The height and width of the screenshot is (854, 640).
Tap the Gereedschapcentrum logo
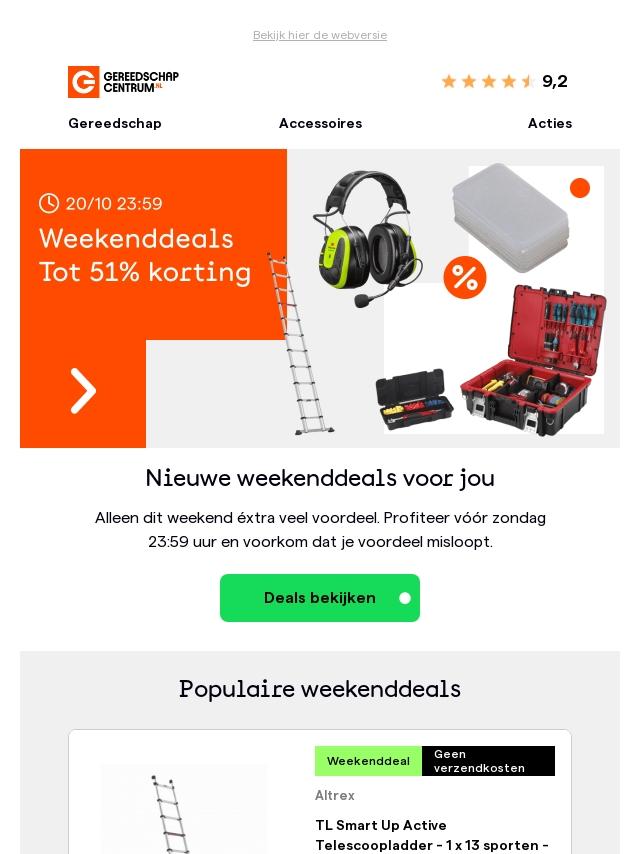tap(123, 82)
